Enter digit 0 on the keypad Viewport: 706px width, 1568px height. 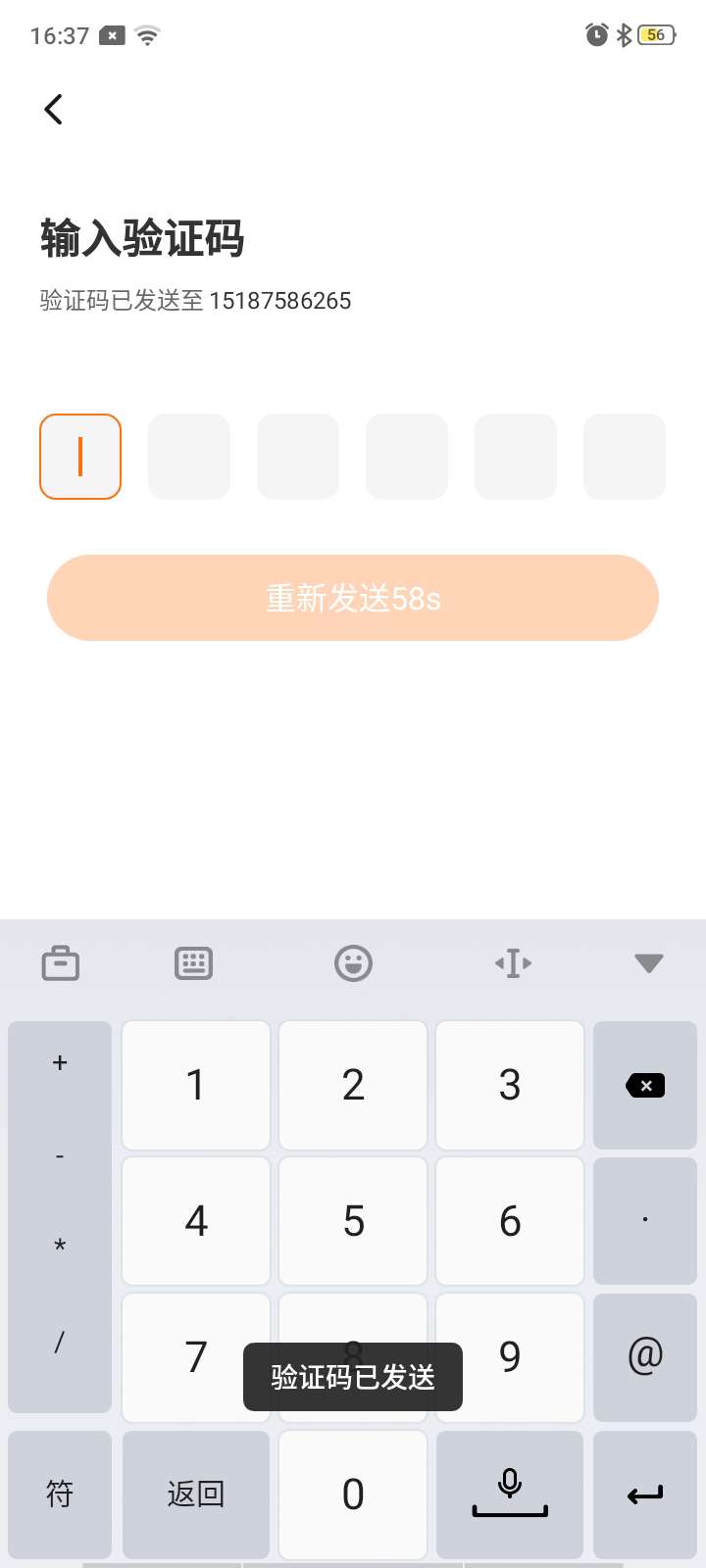[x=353, y=1494]
